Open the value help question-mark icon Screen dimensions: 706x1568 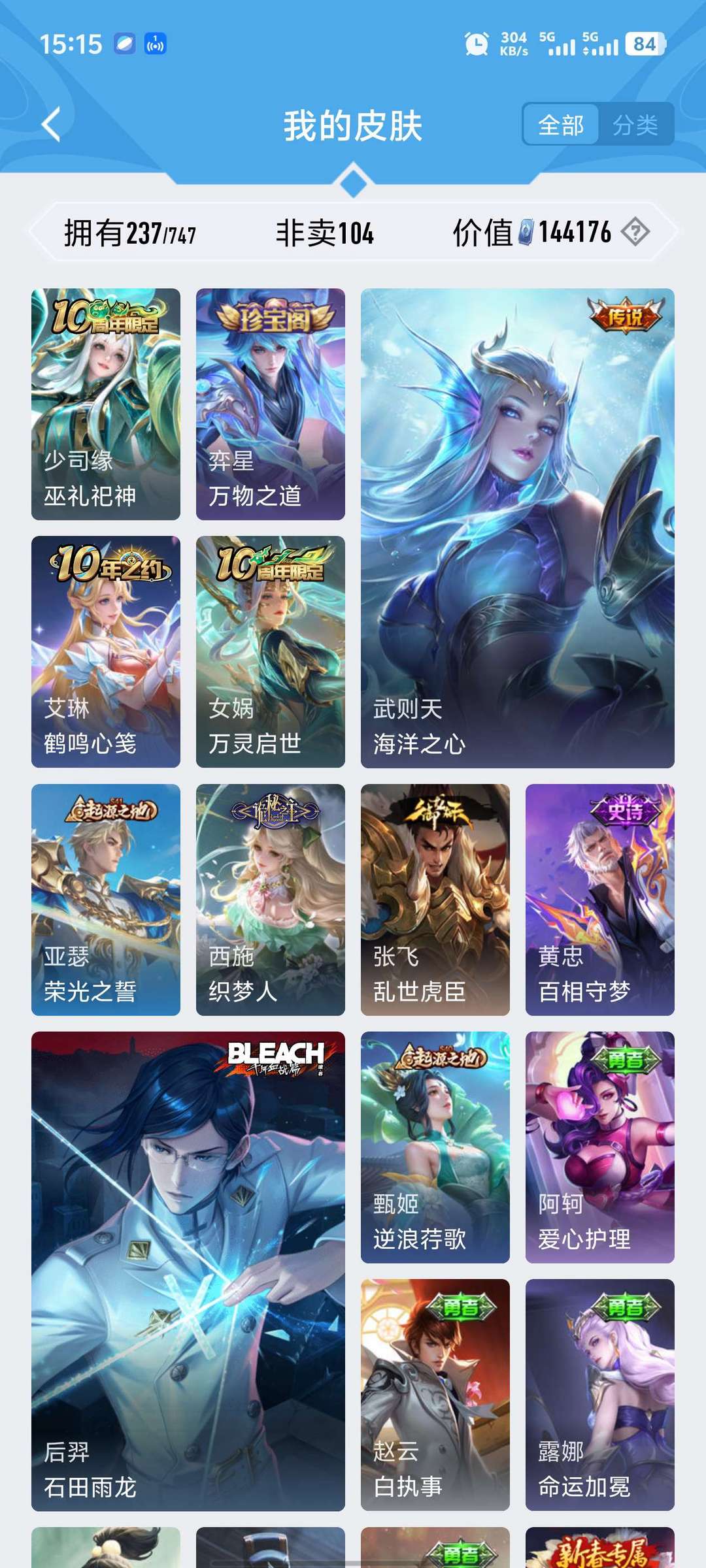point(635,232)
